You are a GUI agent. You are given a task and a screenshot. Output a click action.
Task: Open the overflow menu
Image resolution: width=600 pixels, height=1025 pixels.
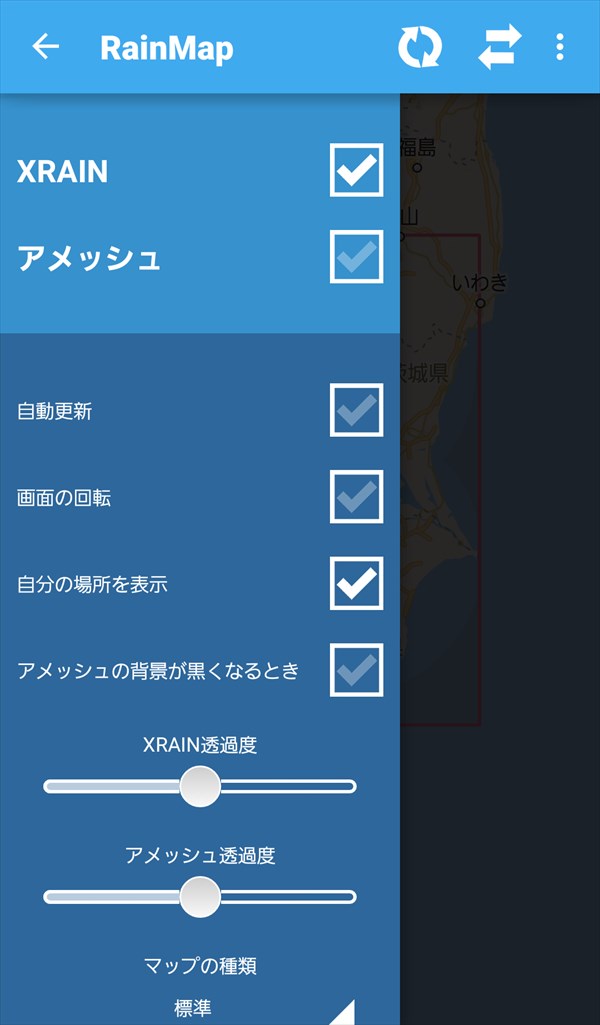(x=559, y=47)
